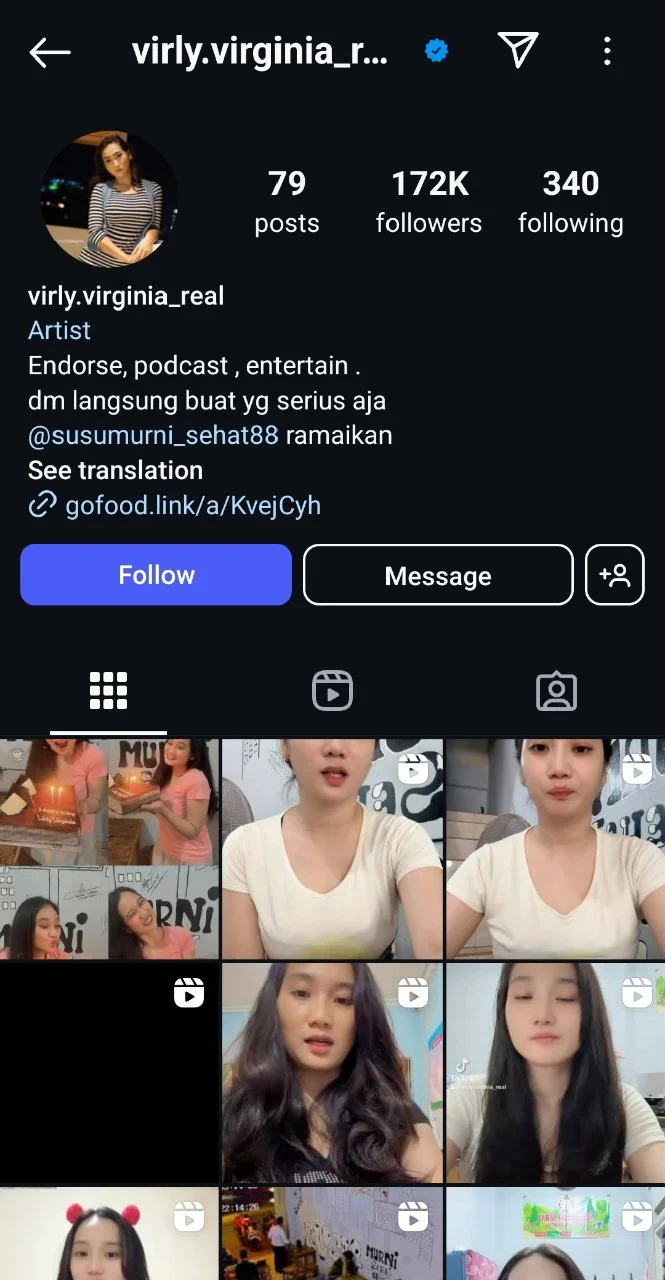The image size is (665, 1280).
Task: Go back using the arrow icon
Action: coord(50,52)
